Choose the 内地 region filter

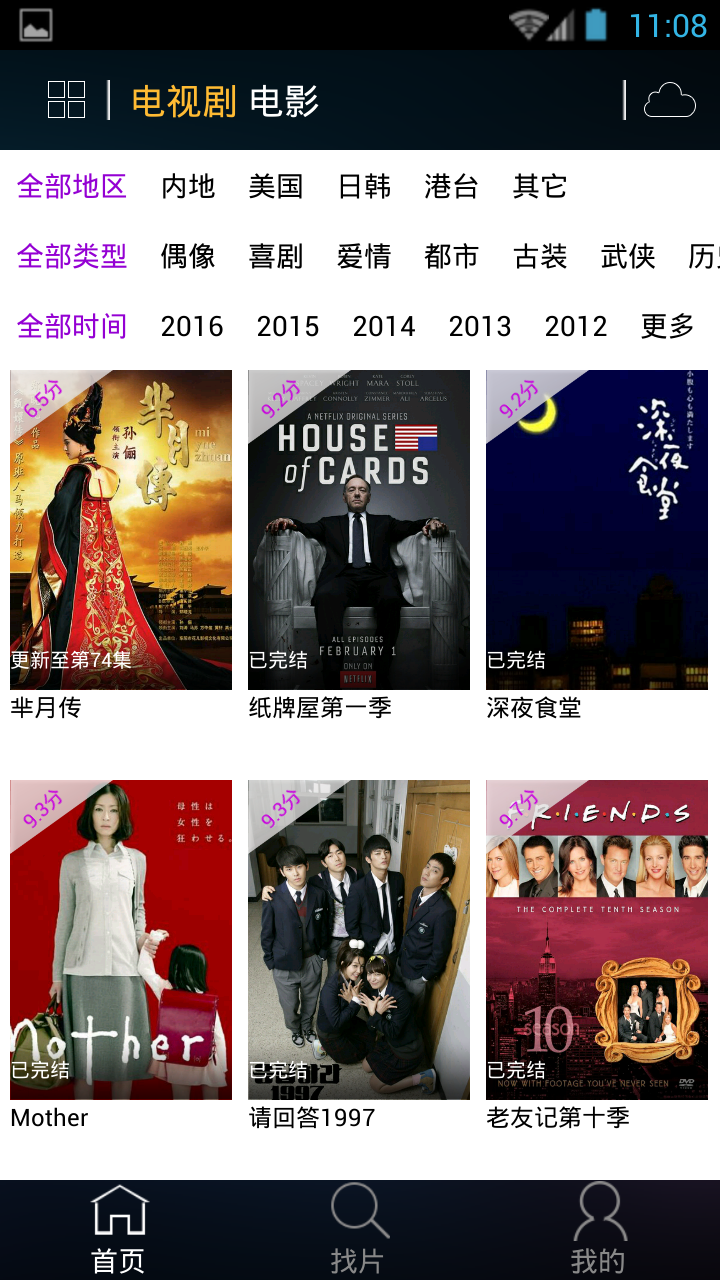point(188,187)
